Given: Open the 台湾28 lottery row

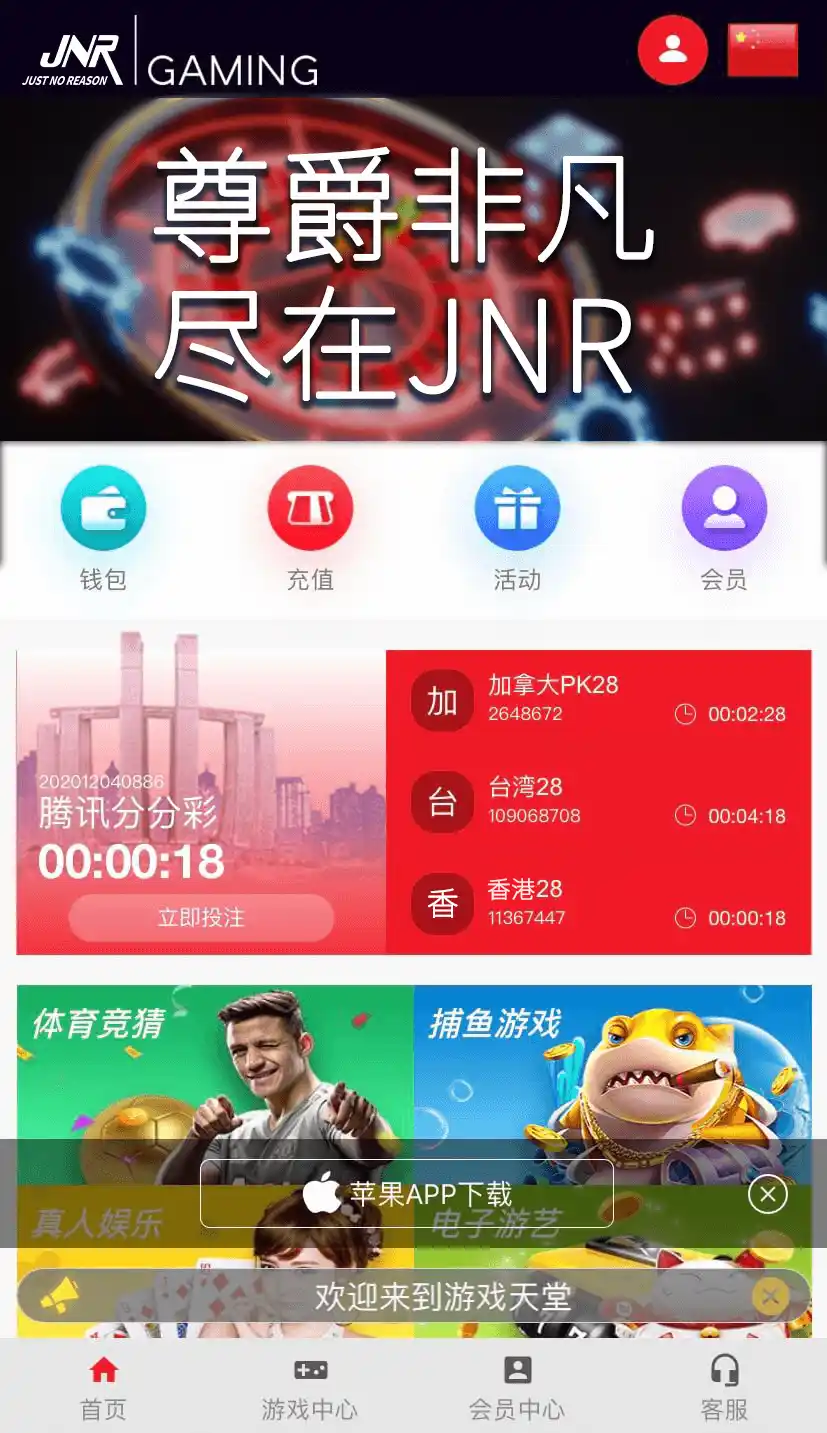Looking at the screenshot, I should 598,802.
